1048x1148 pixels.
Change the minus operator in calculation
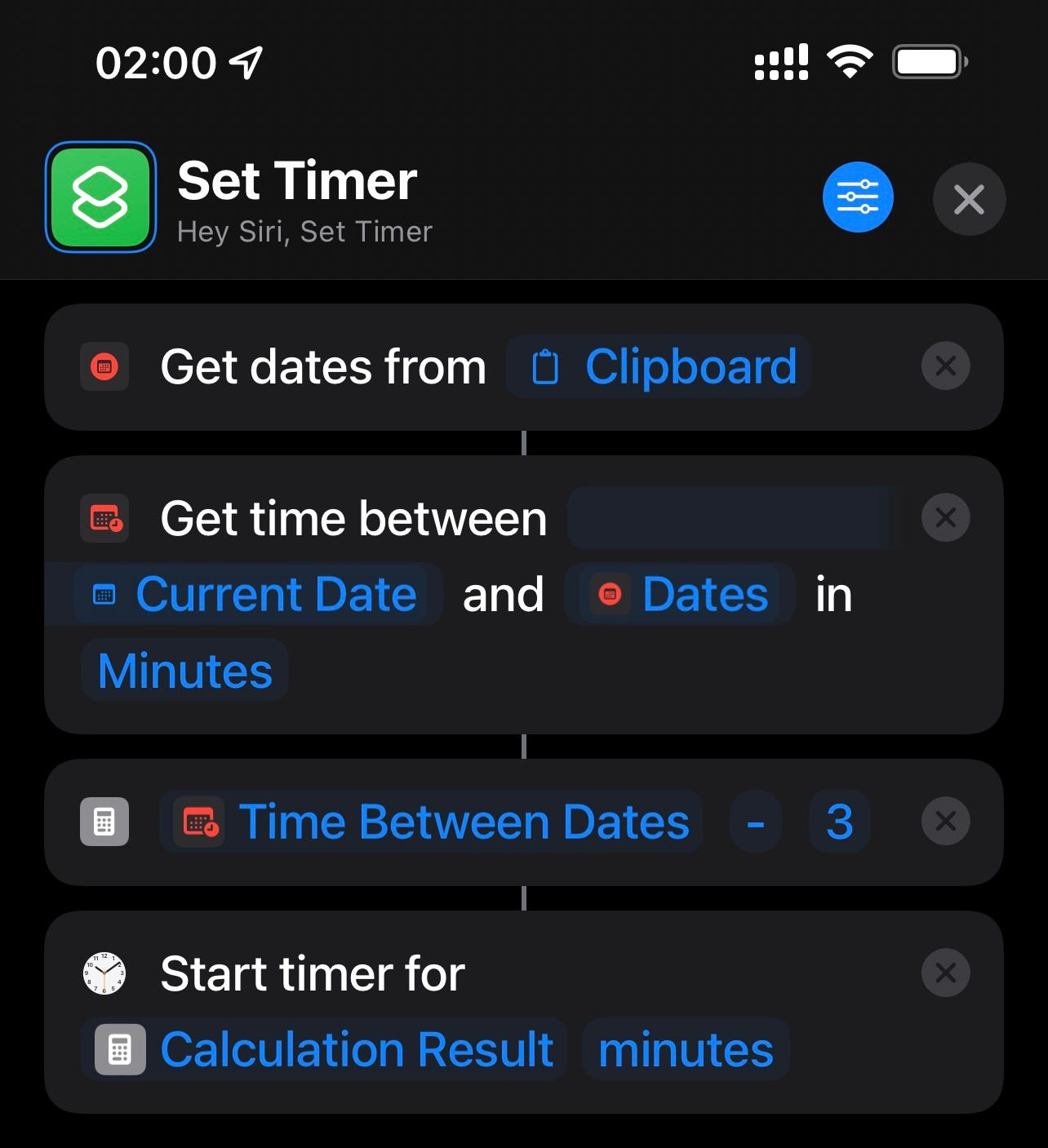point(756,822)
